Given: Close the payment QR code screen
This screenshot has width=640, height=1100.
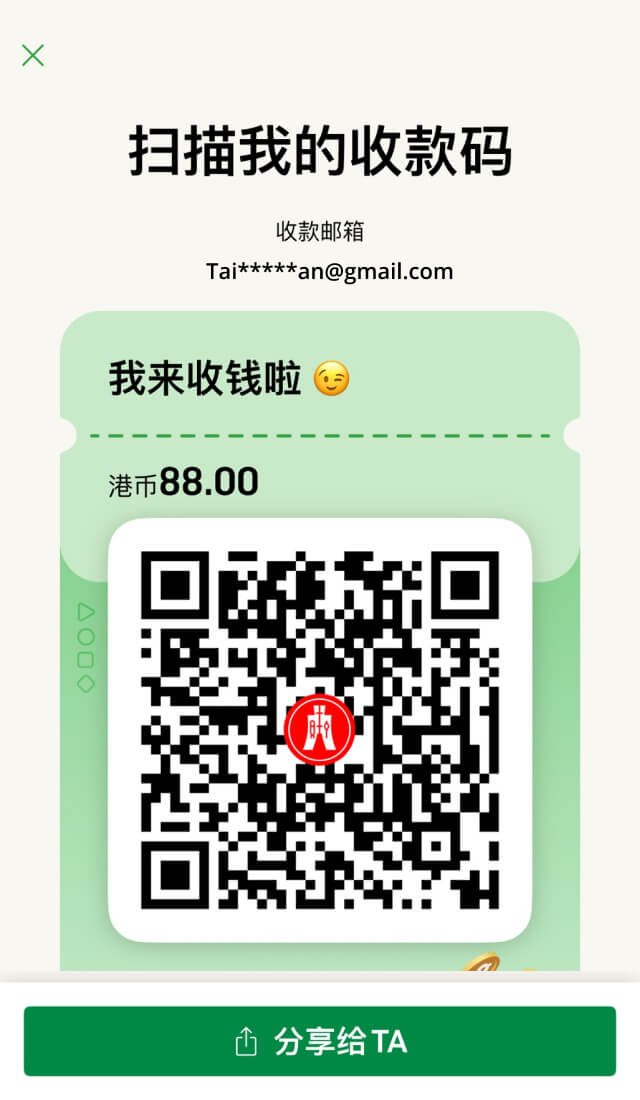Looking at the screenshot, I should 33,55.
